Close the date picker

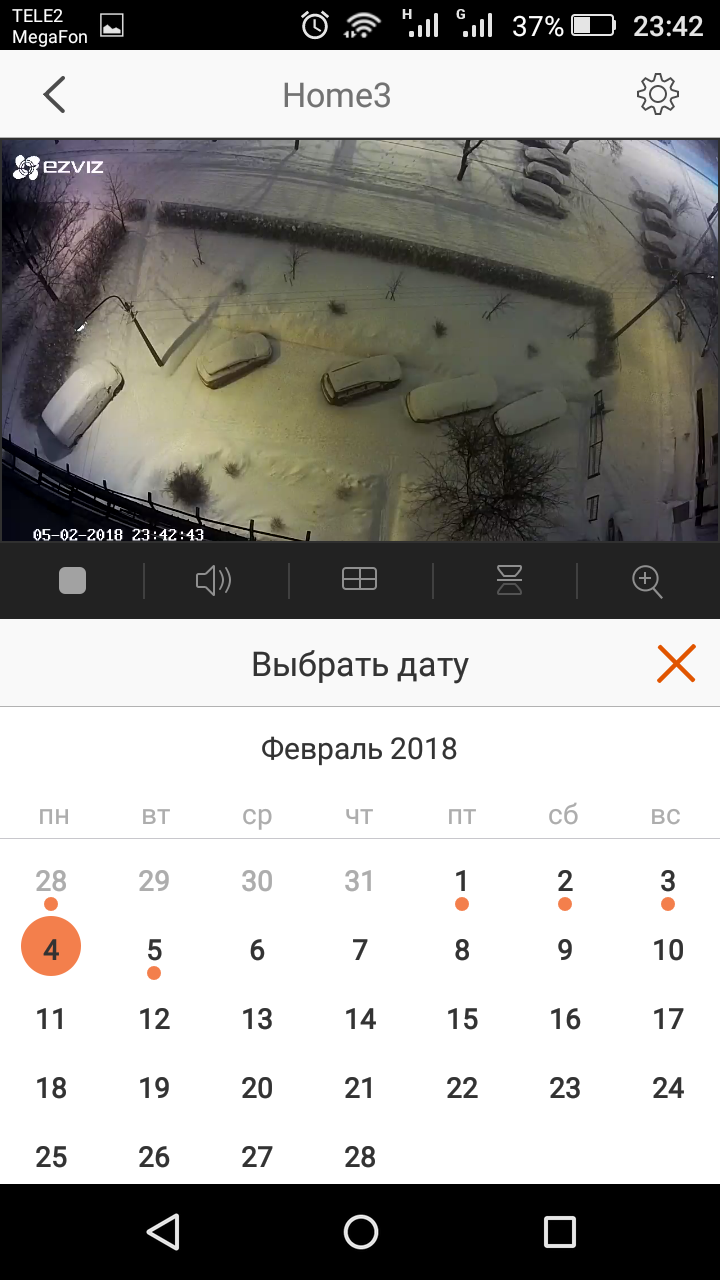coord(676,664)
